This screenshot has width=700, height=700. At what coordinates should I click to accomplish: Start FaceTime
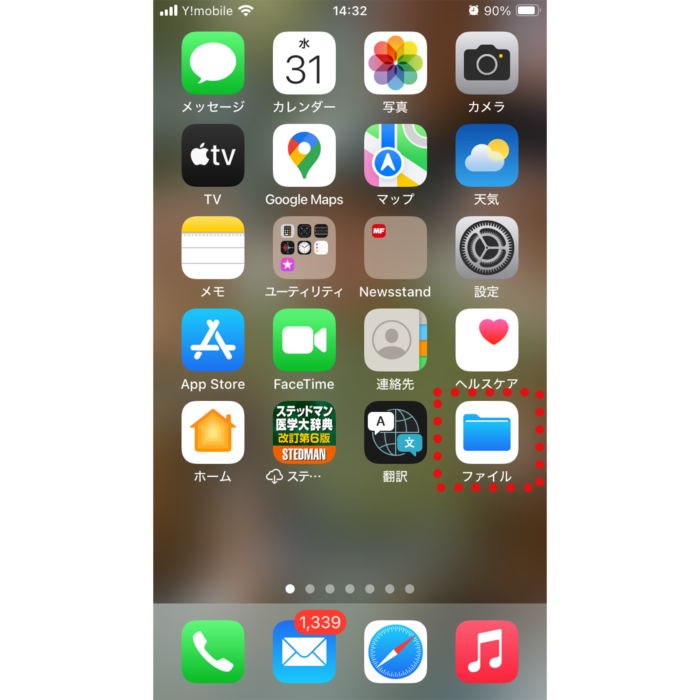click(x=304, y=340)
